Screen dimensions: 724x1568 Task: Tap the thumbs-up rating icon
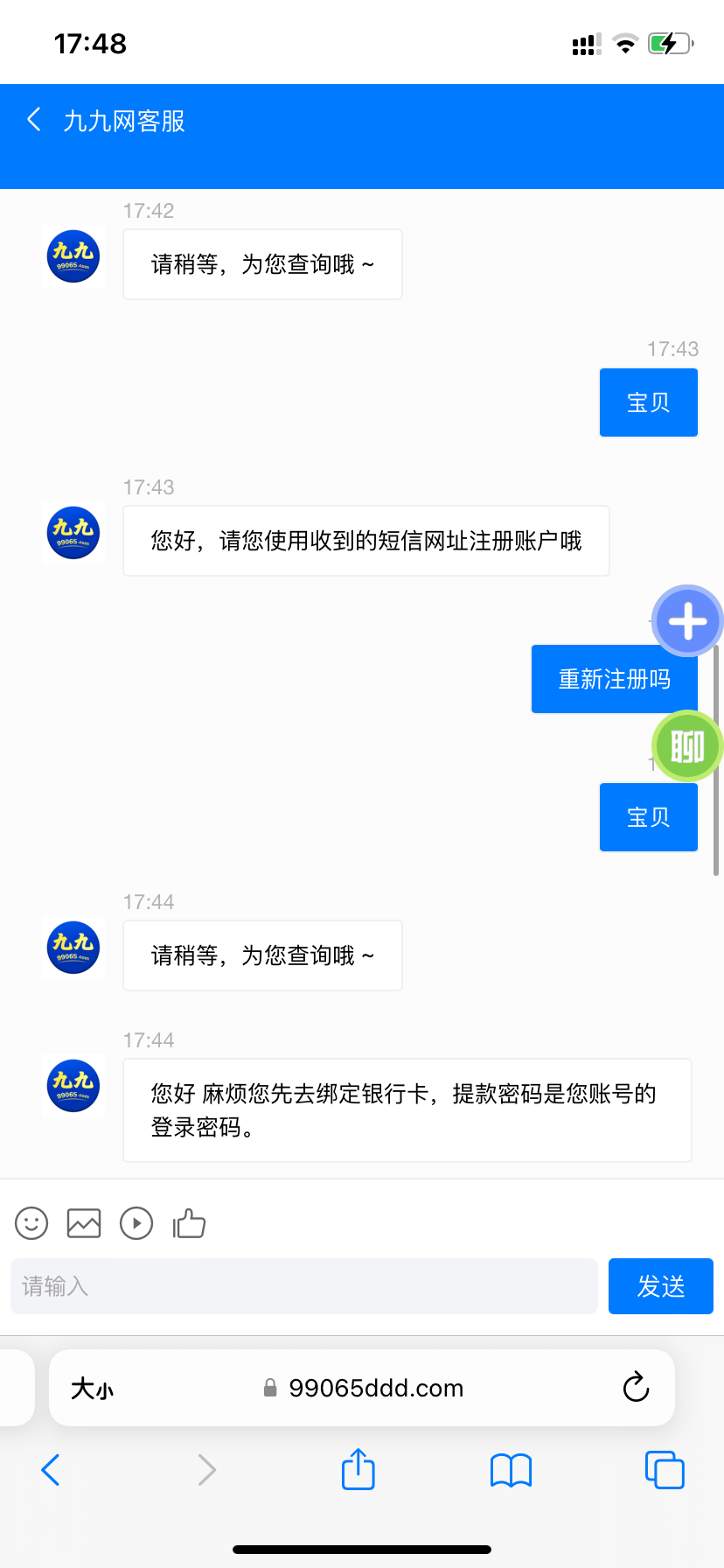(189, 1223)
